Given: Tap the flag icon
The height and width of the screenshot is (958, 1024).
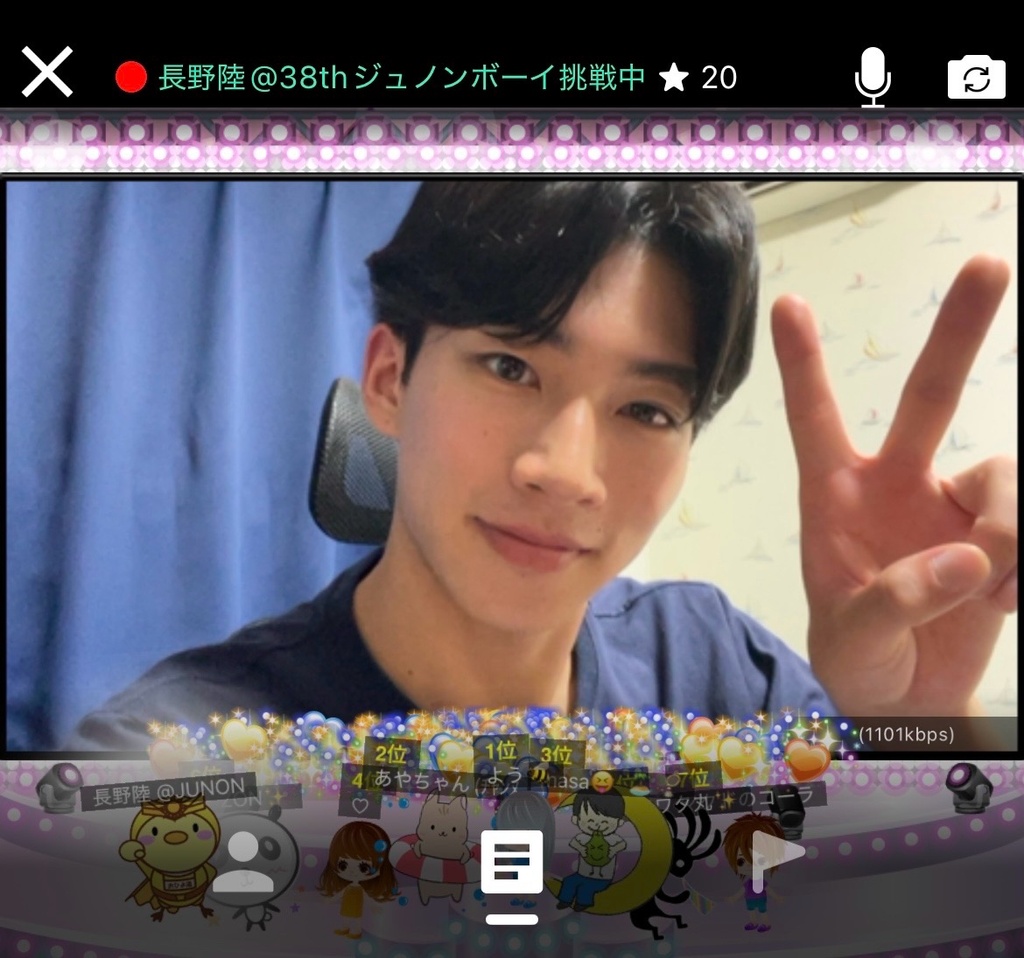Looking at the screenshot, I should click(777, 858).
